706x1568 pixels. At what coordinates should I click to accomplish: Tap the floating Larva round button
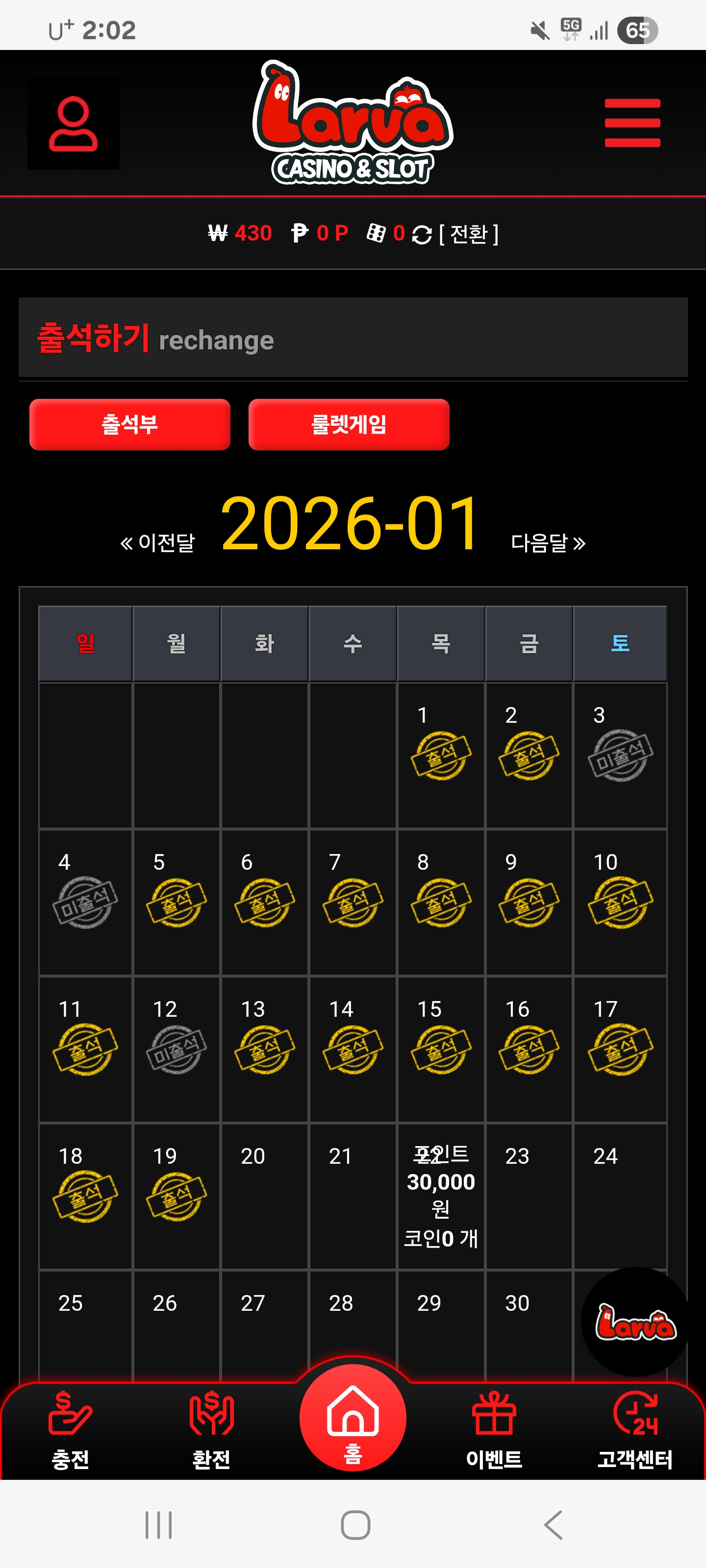(635, 1322)
